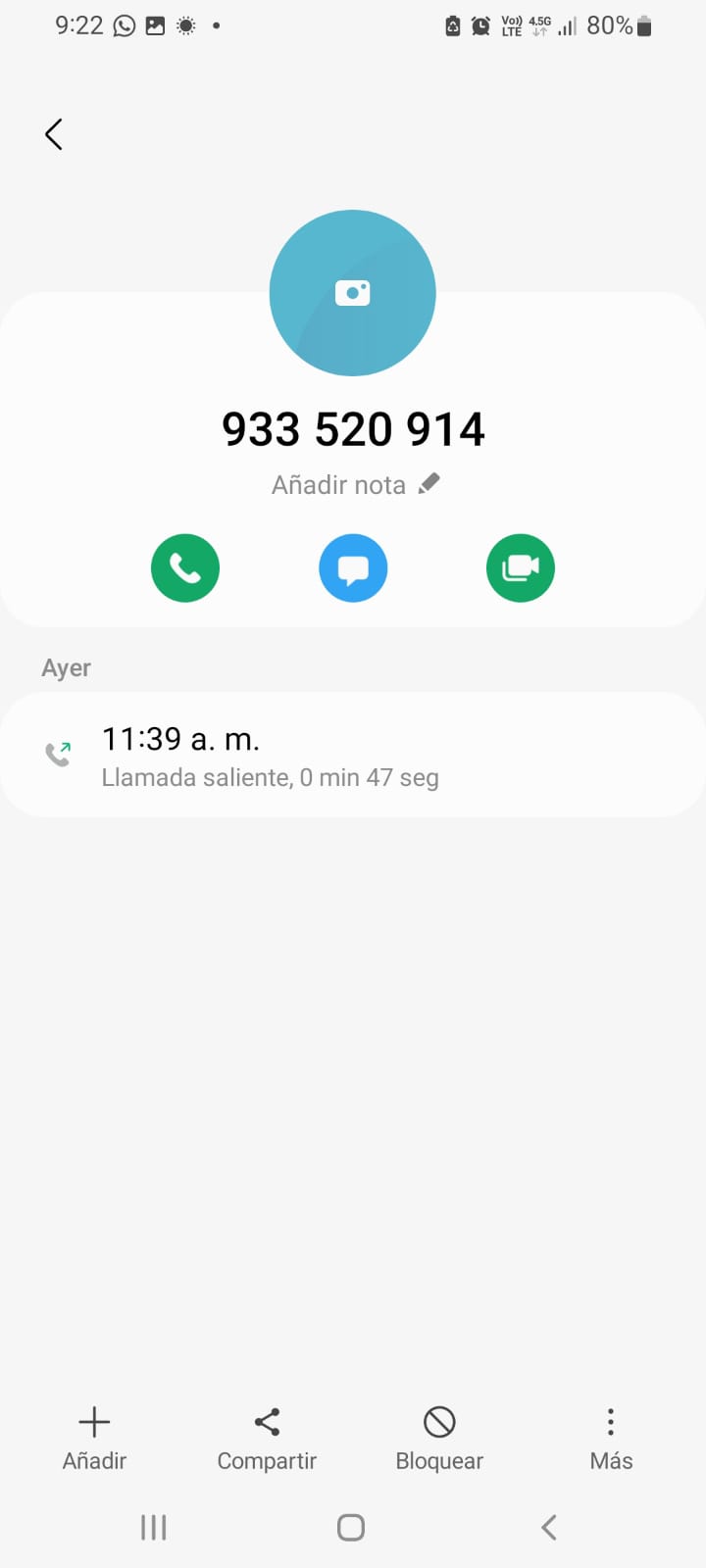This screenshot has height=1568, width=706.
Task: Add a photo via the camera avatar
Action: 352,293
